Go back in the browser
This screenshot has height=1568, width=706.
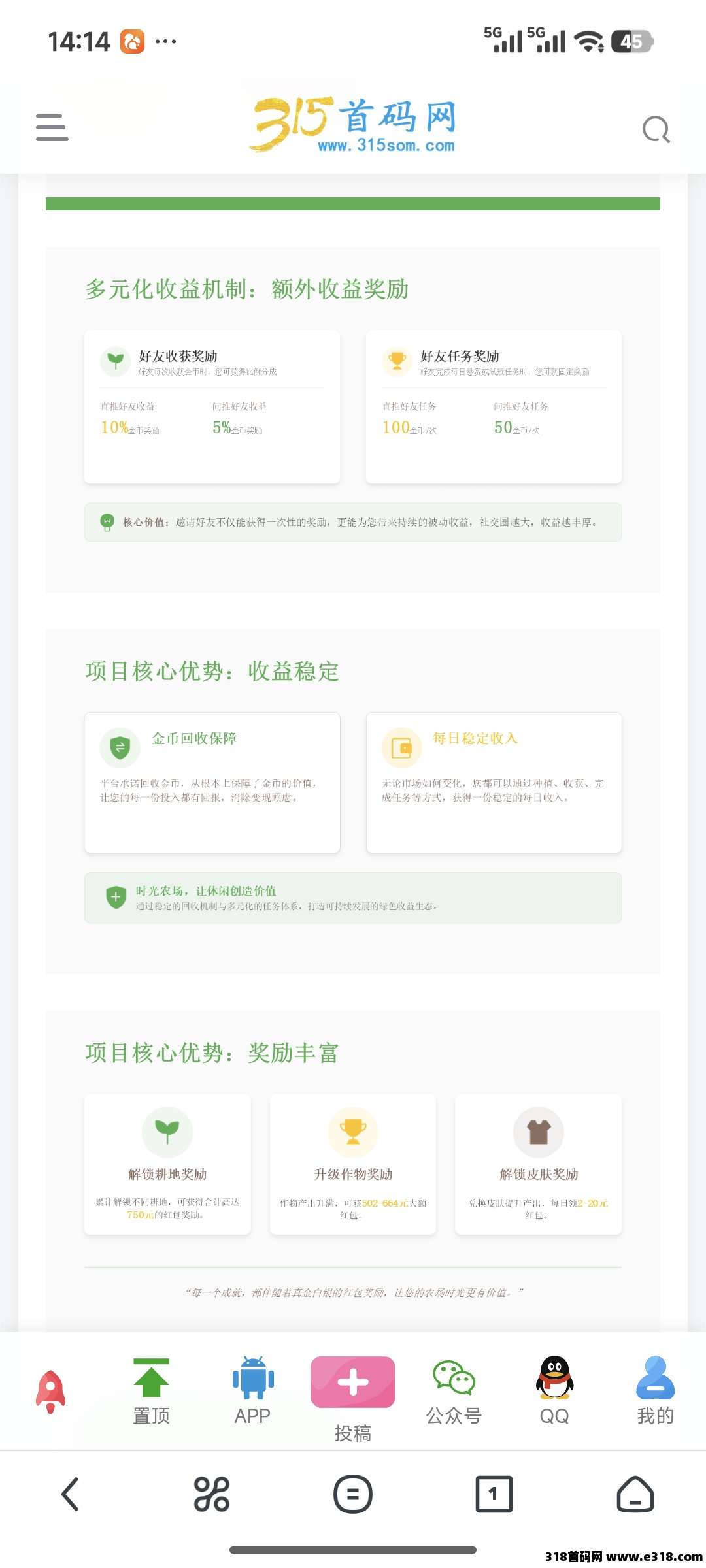[x=71, y=1494]
